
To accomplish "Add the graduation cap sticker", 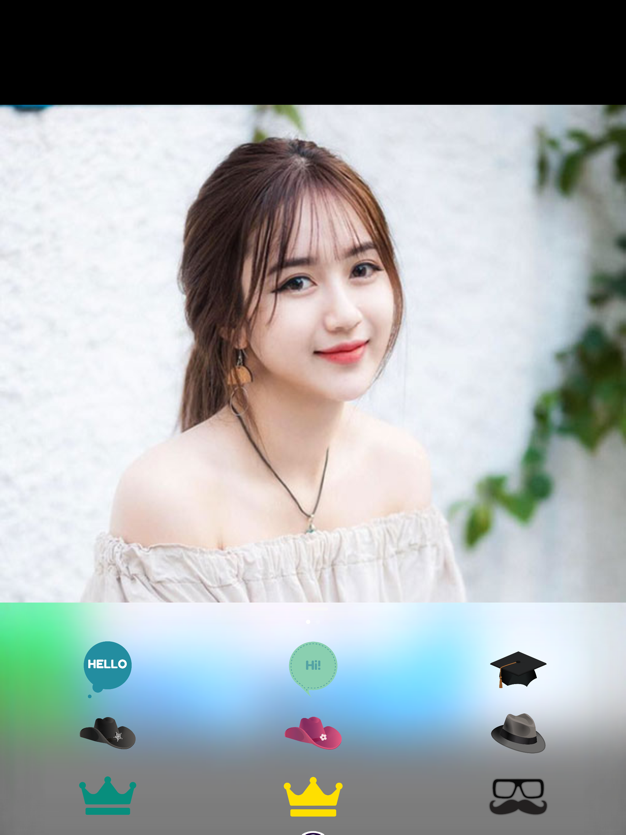I will (518, 669).
